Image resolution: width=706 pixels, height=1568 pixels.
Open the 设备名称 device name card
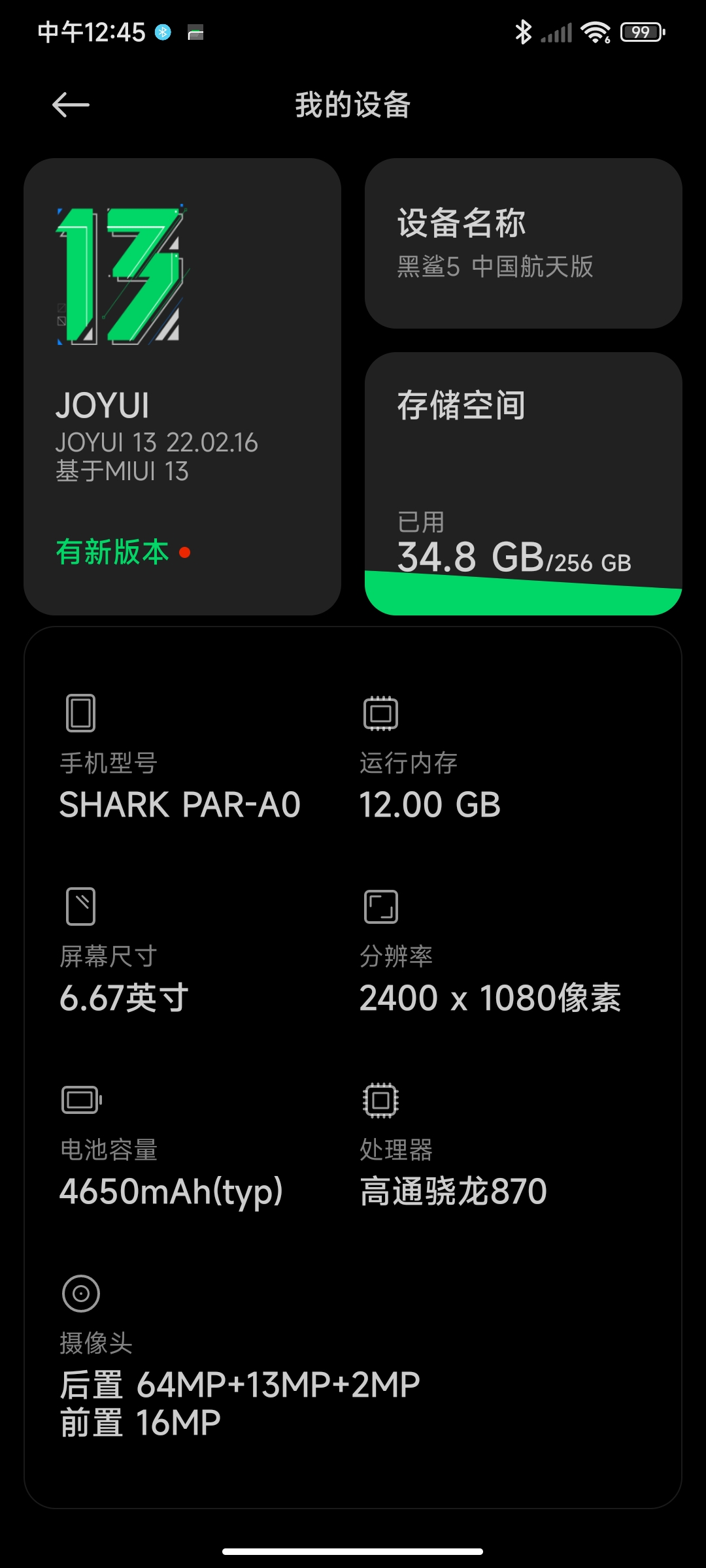(x=524, y=243)
